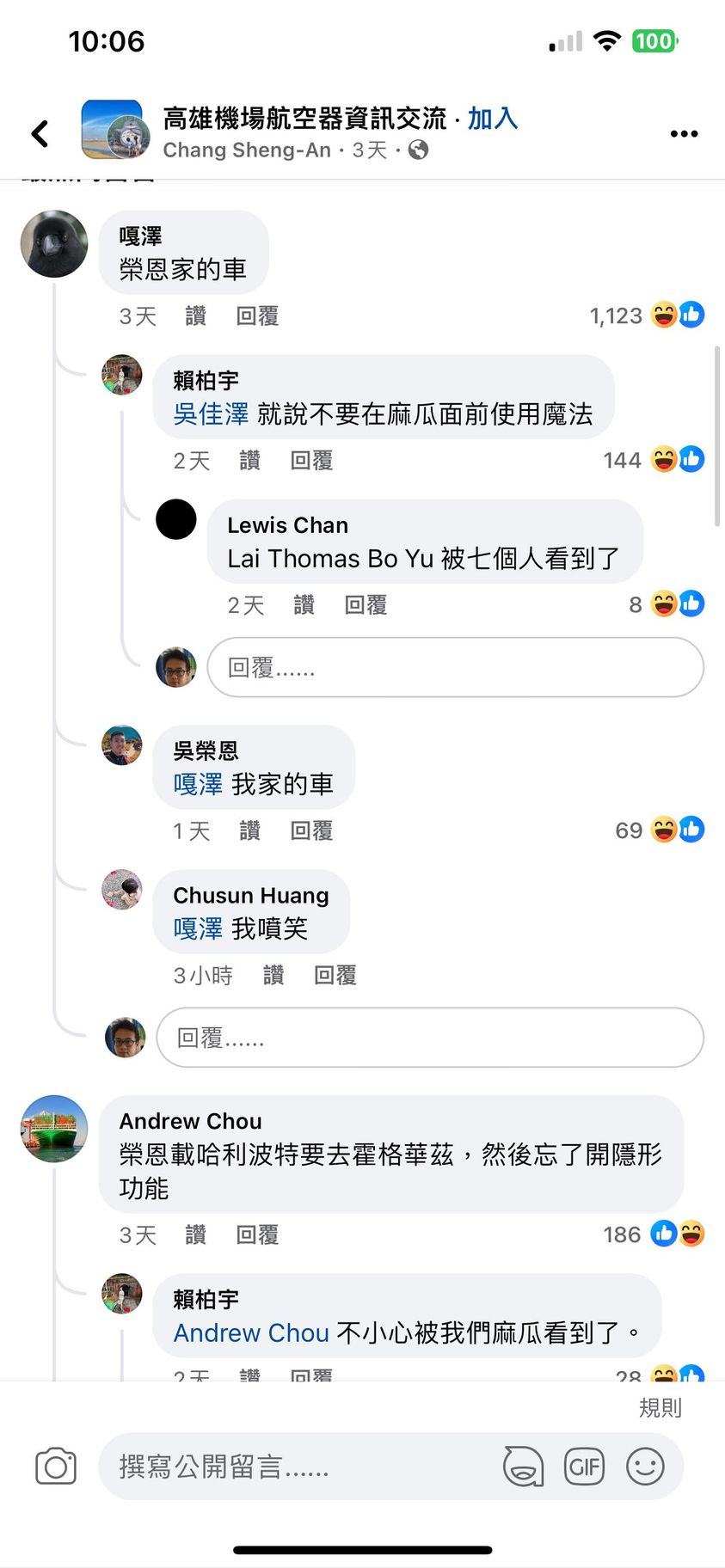Viewport: 725px width, 1568px height.
Task: Tap the reply field below Chusun Huang's comment
Action: (x=429, y=1038)
